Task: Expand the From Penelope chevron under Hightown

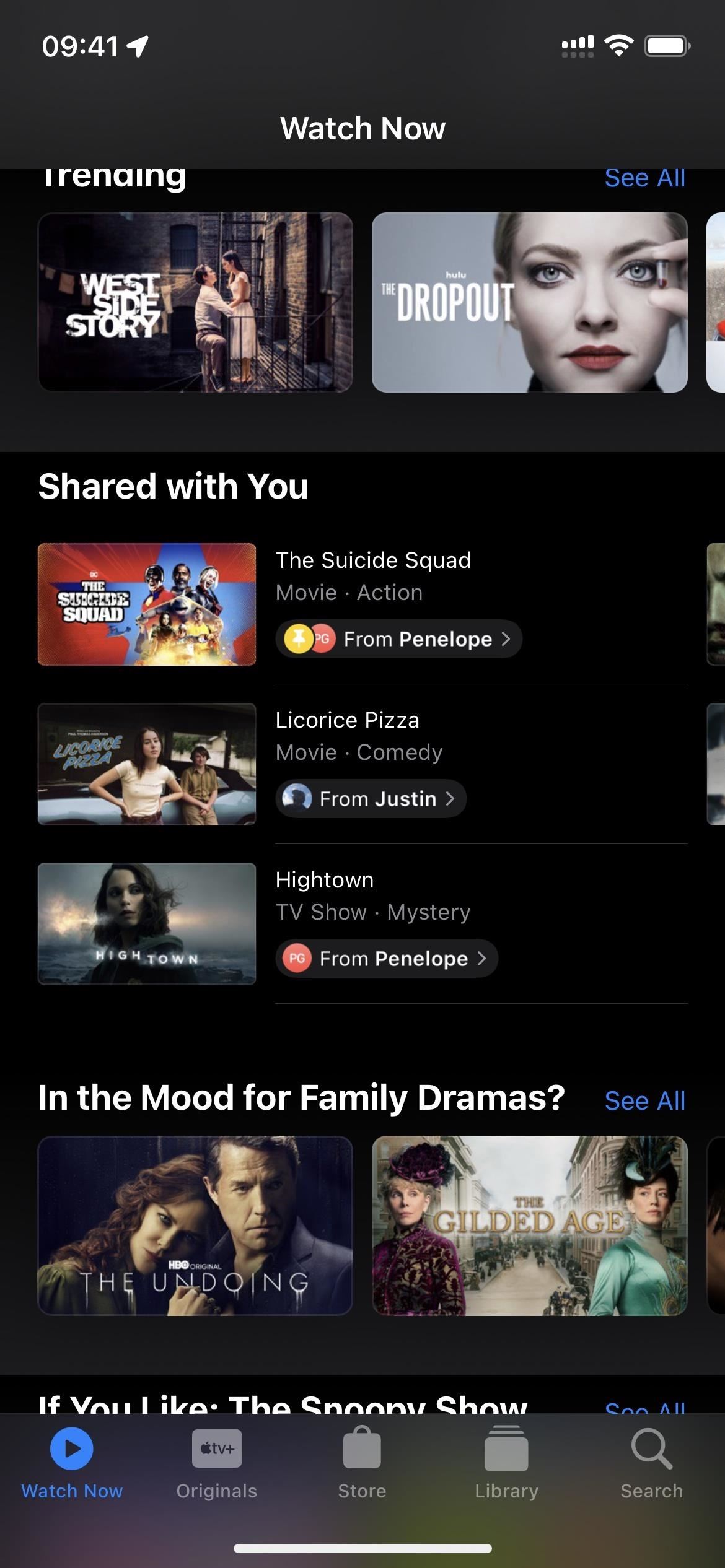Action: pos(482,958)
